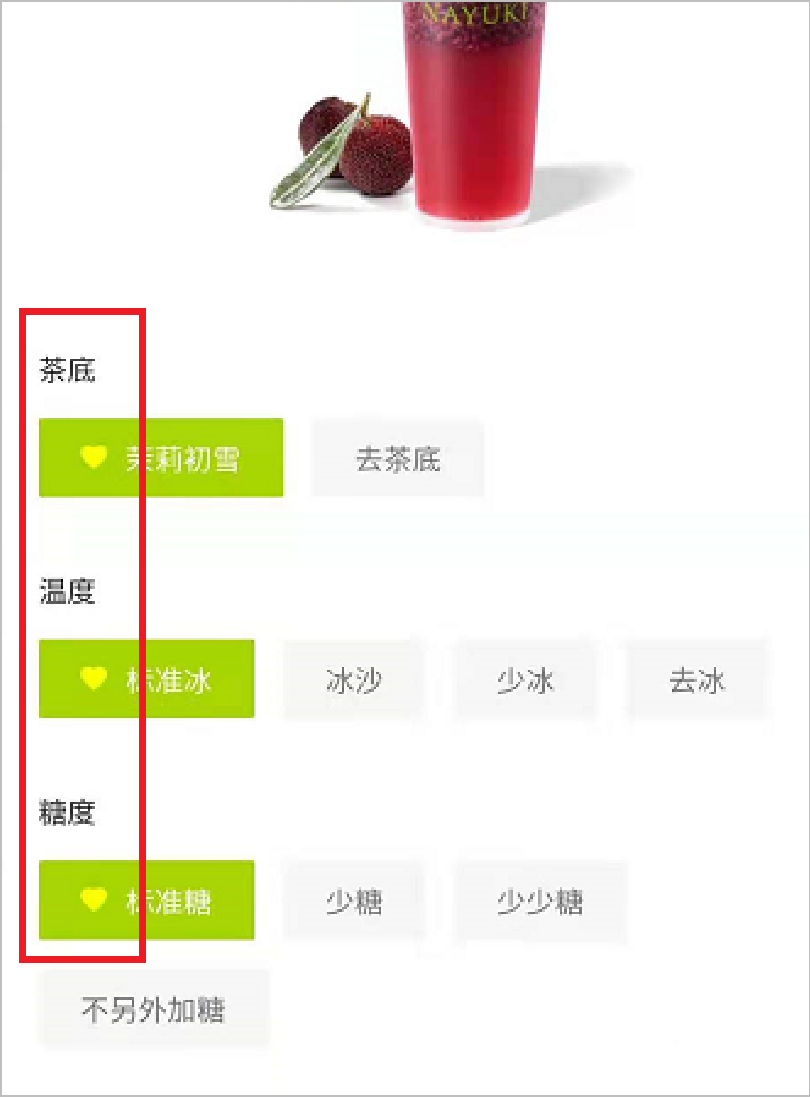
Task: Choose 不另外加糖 for no added sugar
Action: pos(155,1009)
